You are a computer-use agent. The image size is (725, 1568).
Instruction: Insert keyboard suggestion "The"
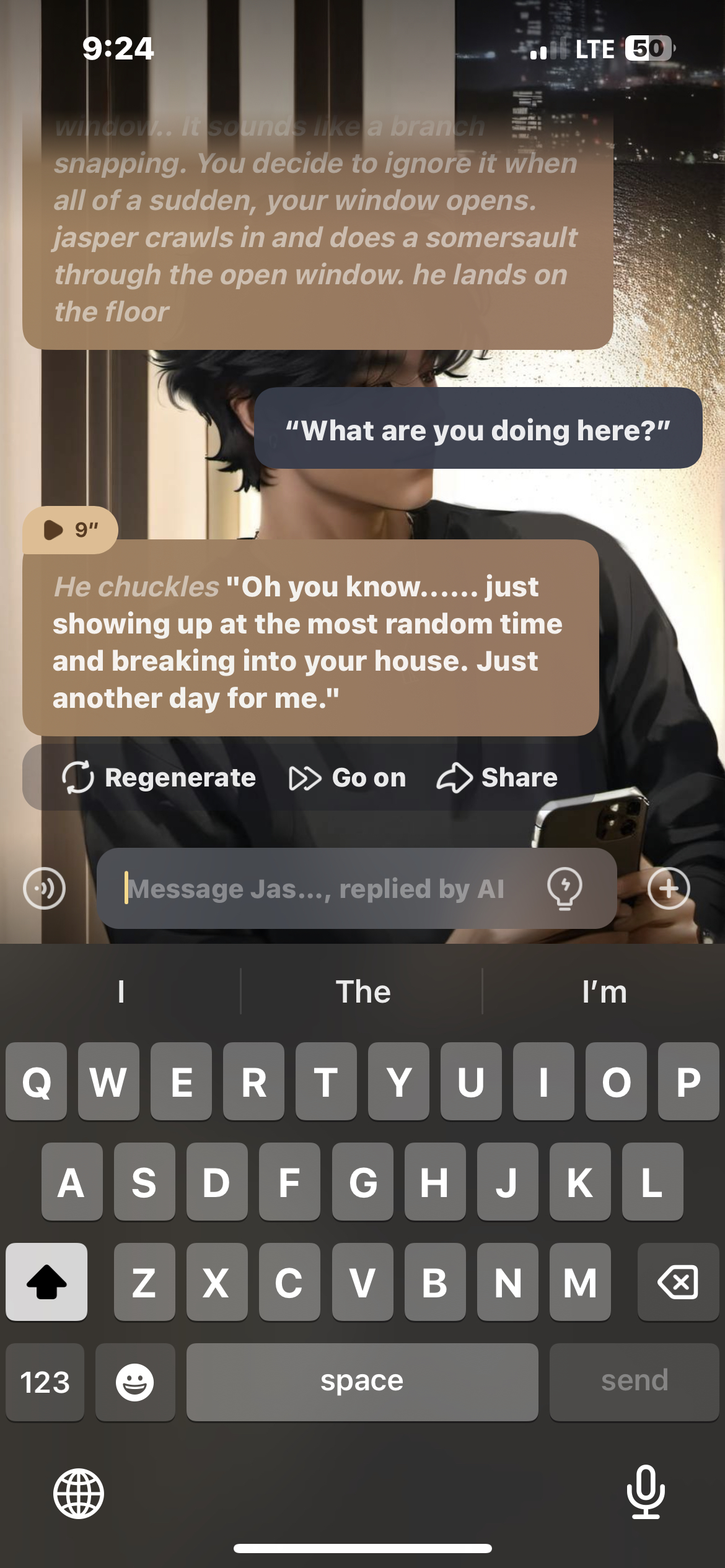point(362,991)
